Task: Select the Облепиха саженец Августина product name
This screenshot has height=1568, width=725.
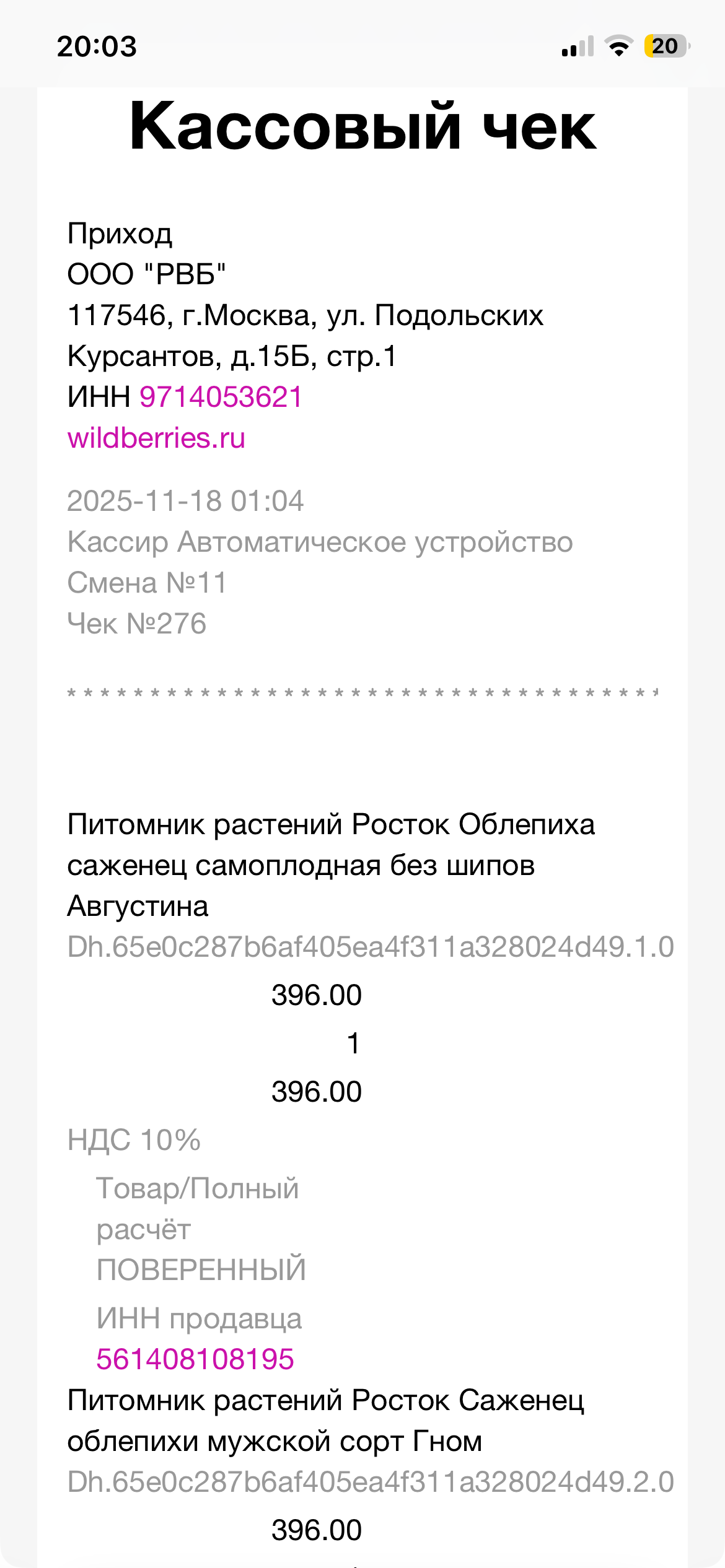Action: [310, 866]
